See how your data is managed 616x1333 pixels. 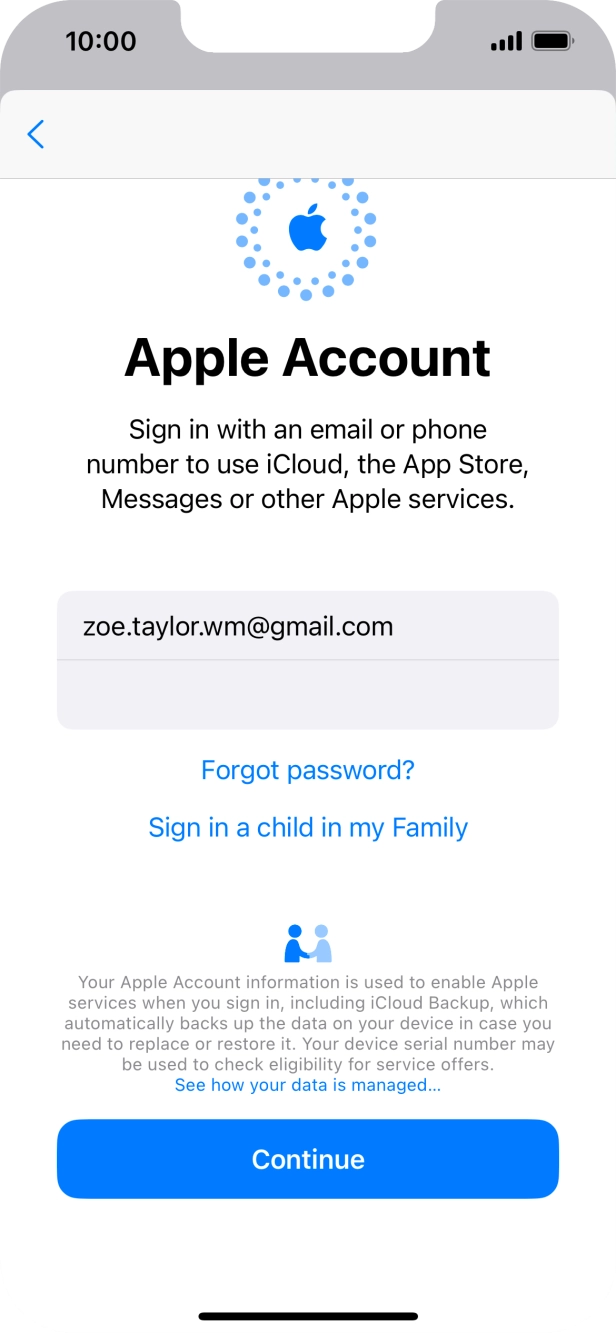pyautogui.click(x=308, y=1085)
